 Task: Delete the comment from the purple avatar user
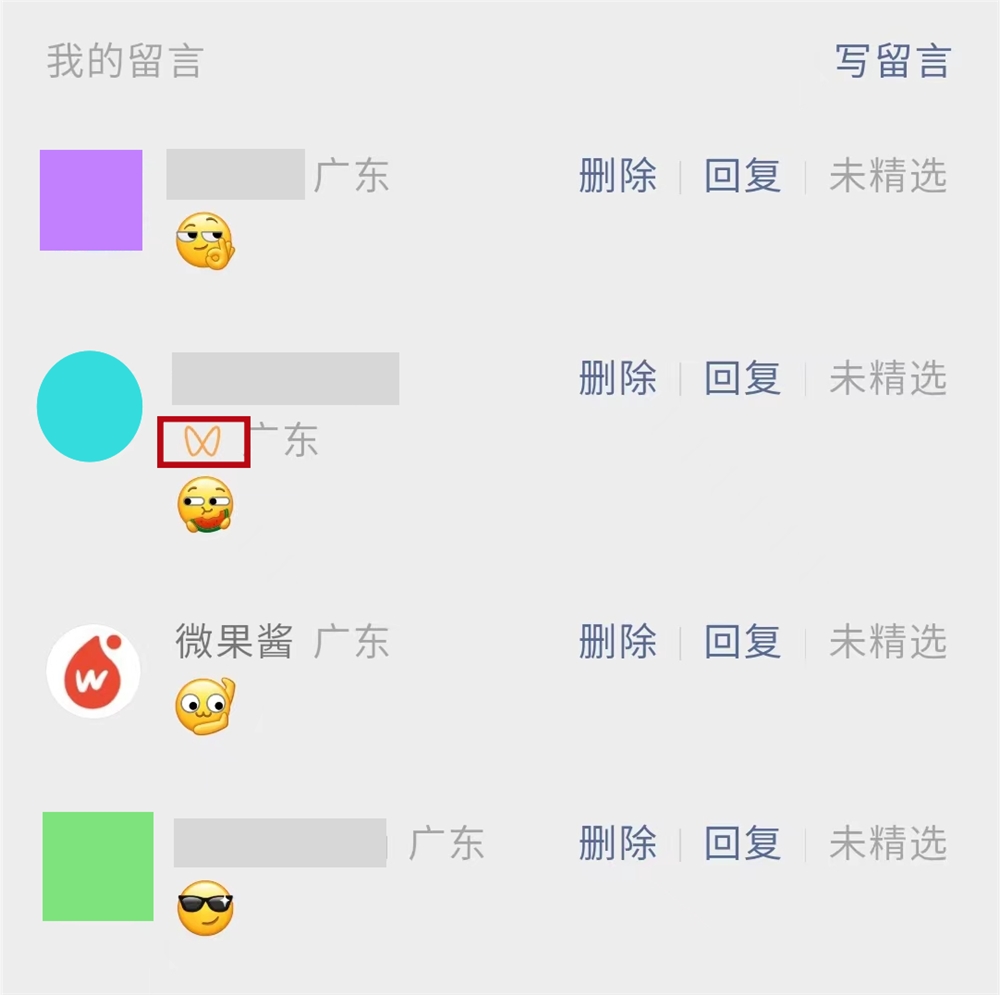point(617,177)
